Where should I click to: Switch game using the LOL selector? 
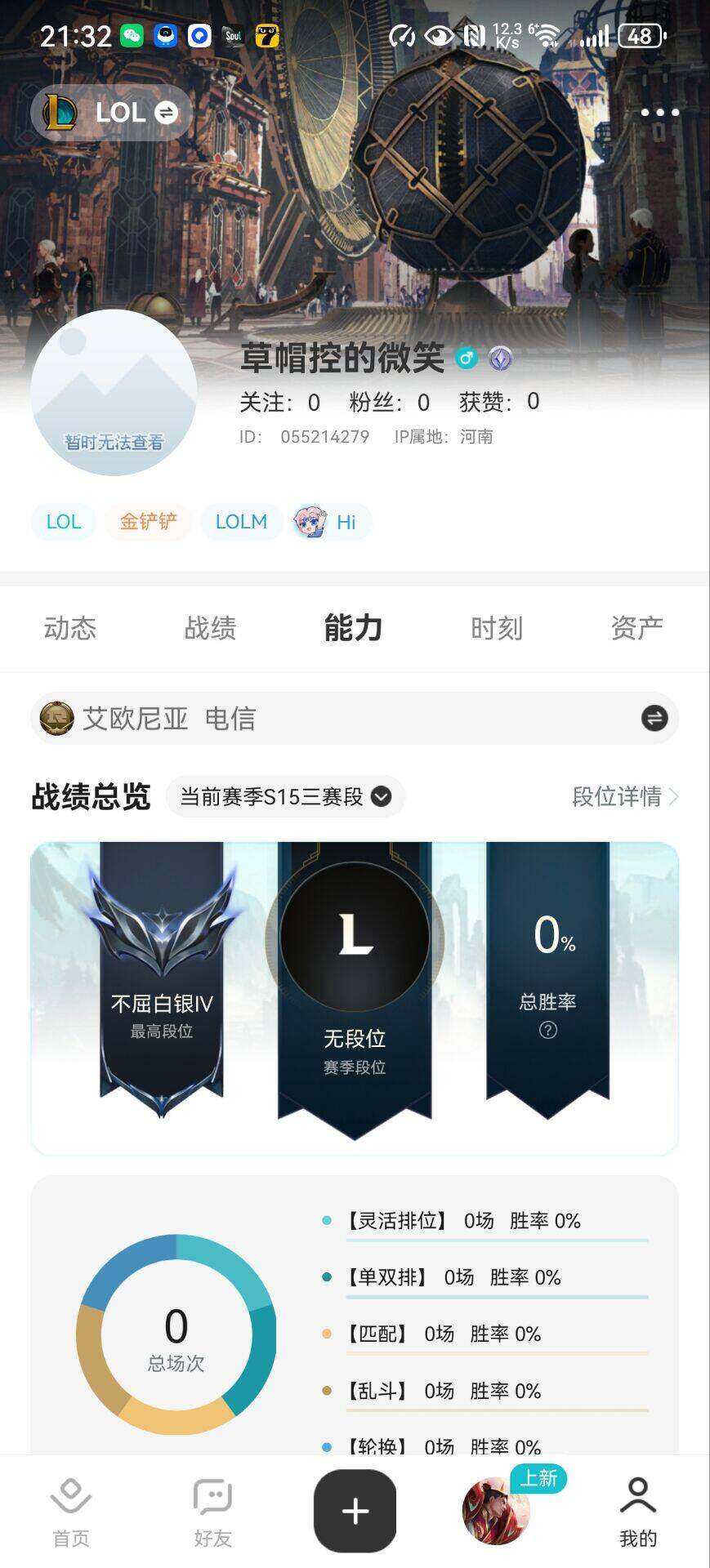112,113
